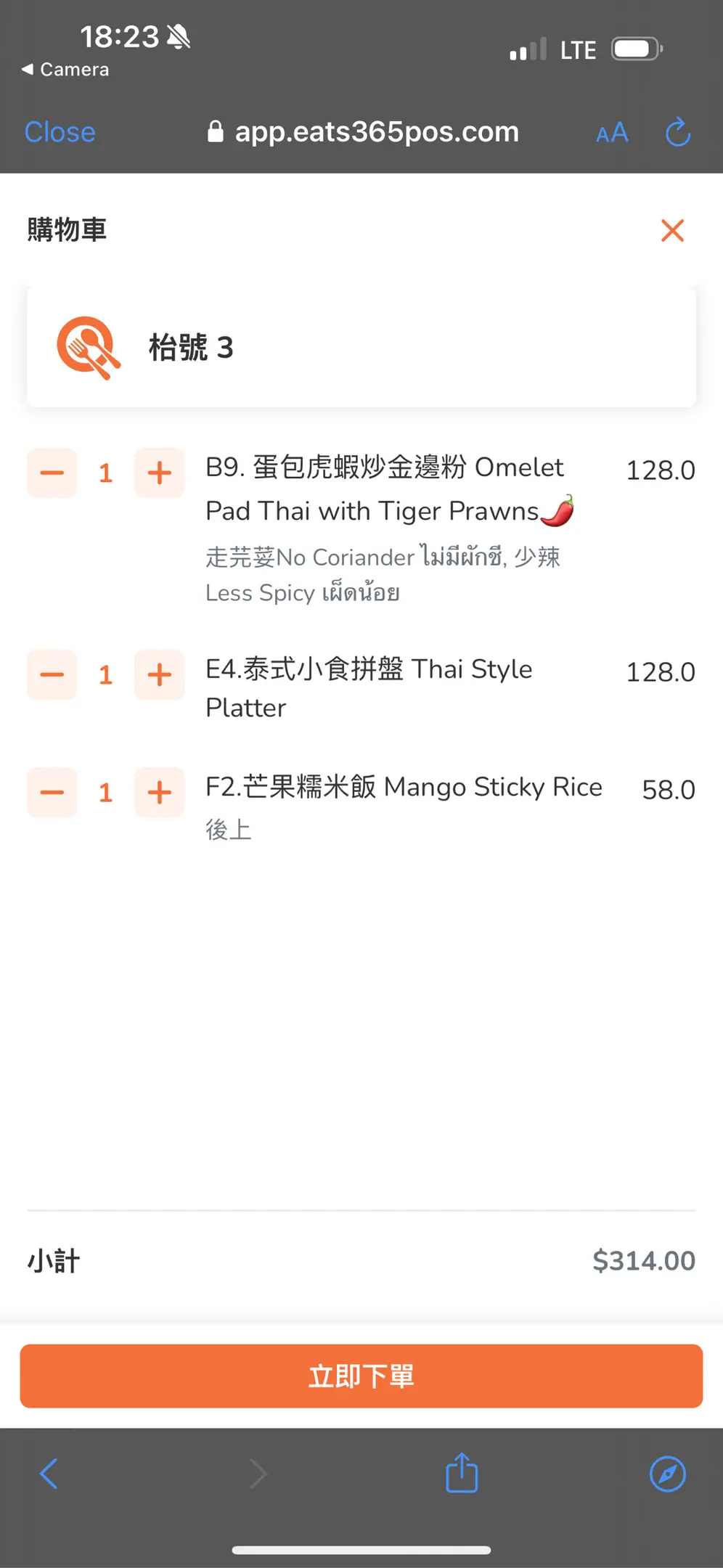Place the order with 立即下單 button
This screenshot has height=1568, width=723.
coord(361,1376)
